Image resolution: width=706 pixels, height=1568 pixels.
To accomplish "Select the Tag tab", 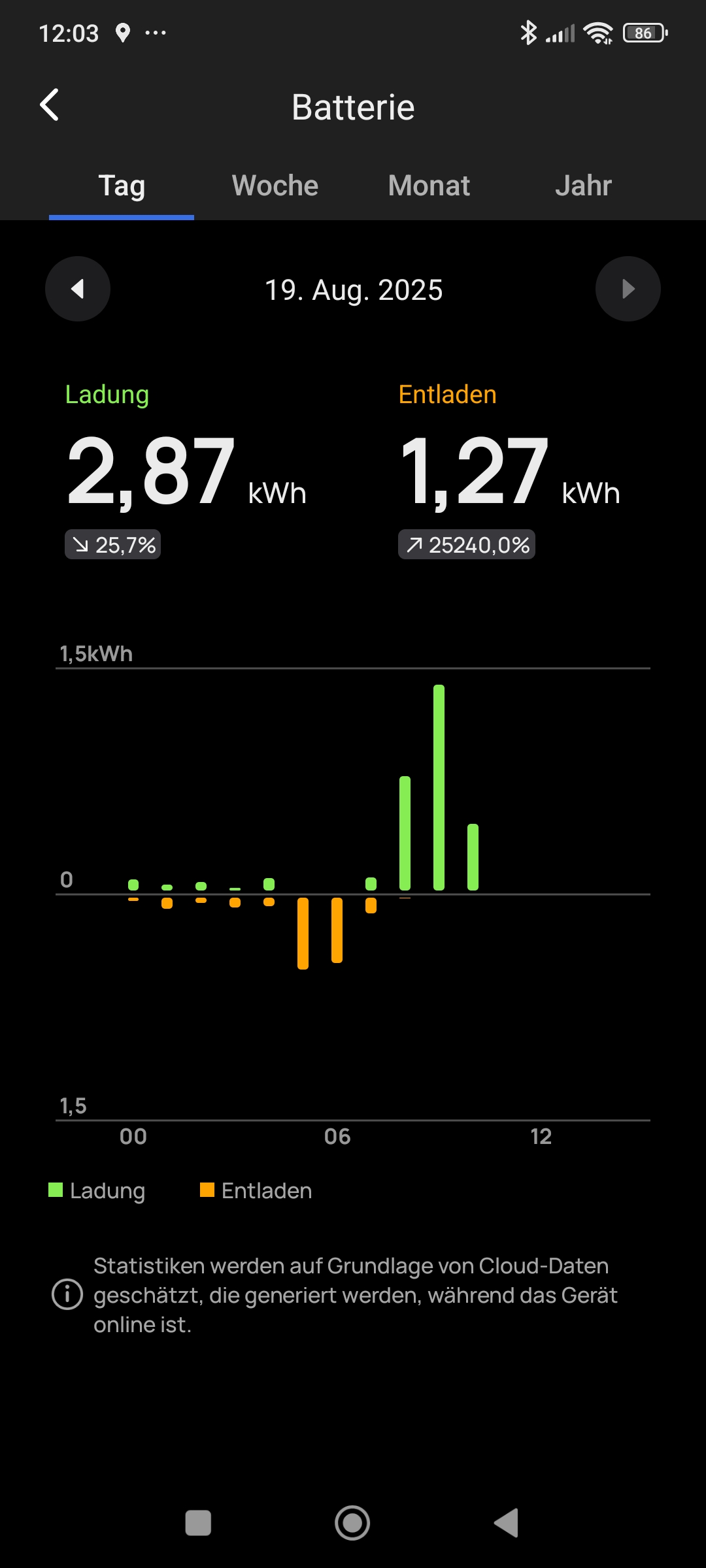I will pyautogui.click(x=122, y=186).
